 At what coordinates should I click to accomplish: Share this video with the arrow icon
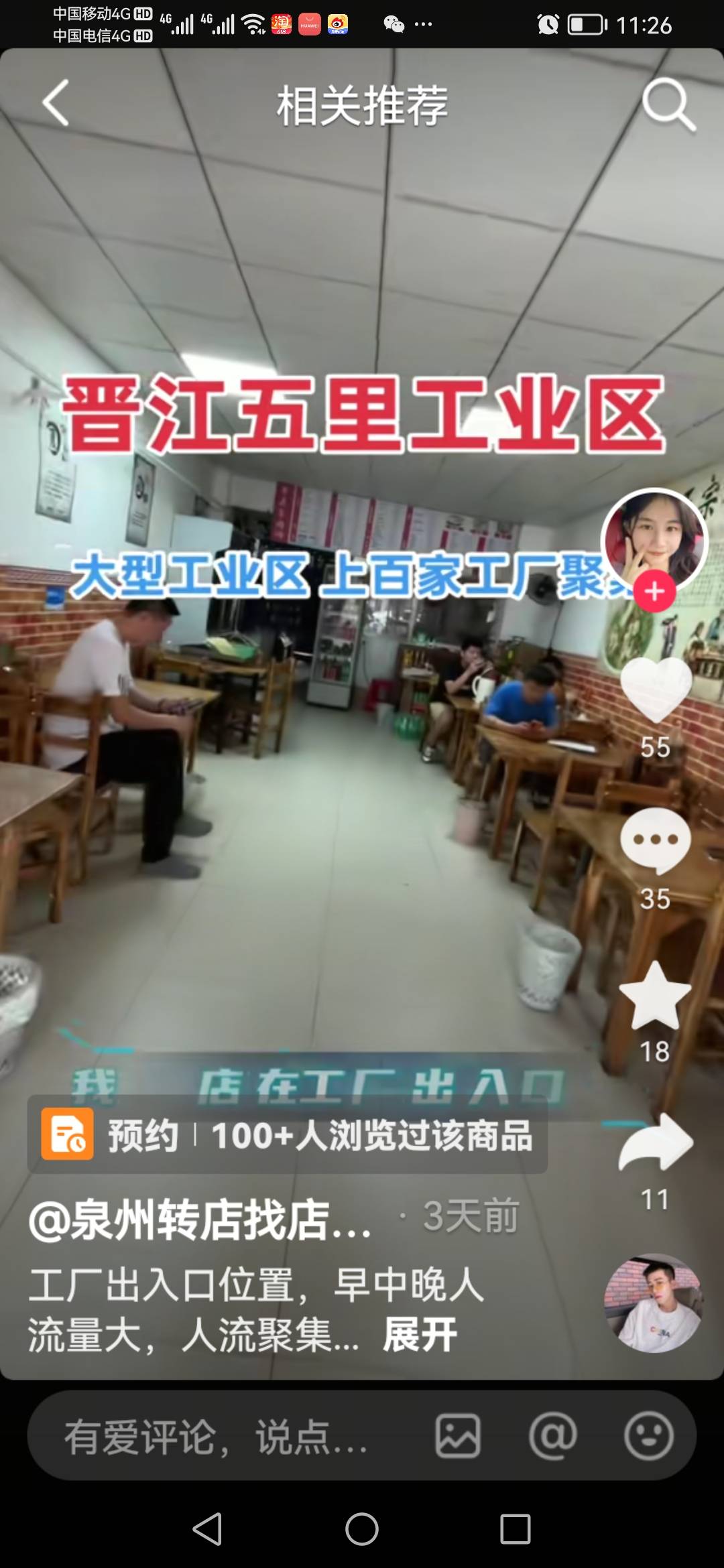click(655, 1143)
